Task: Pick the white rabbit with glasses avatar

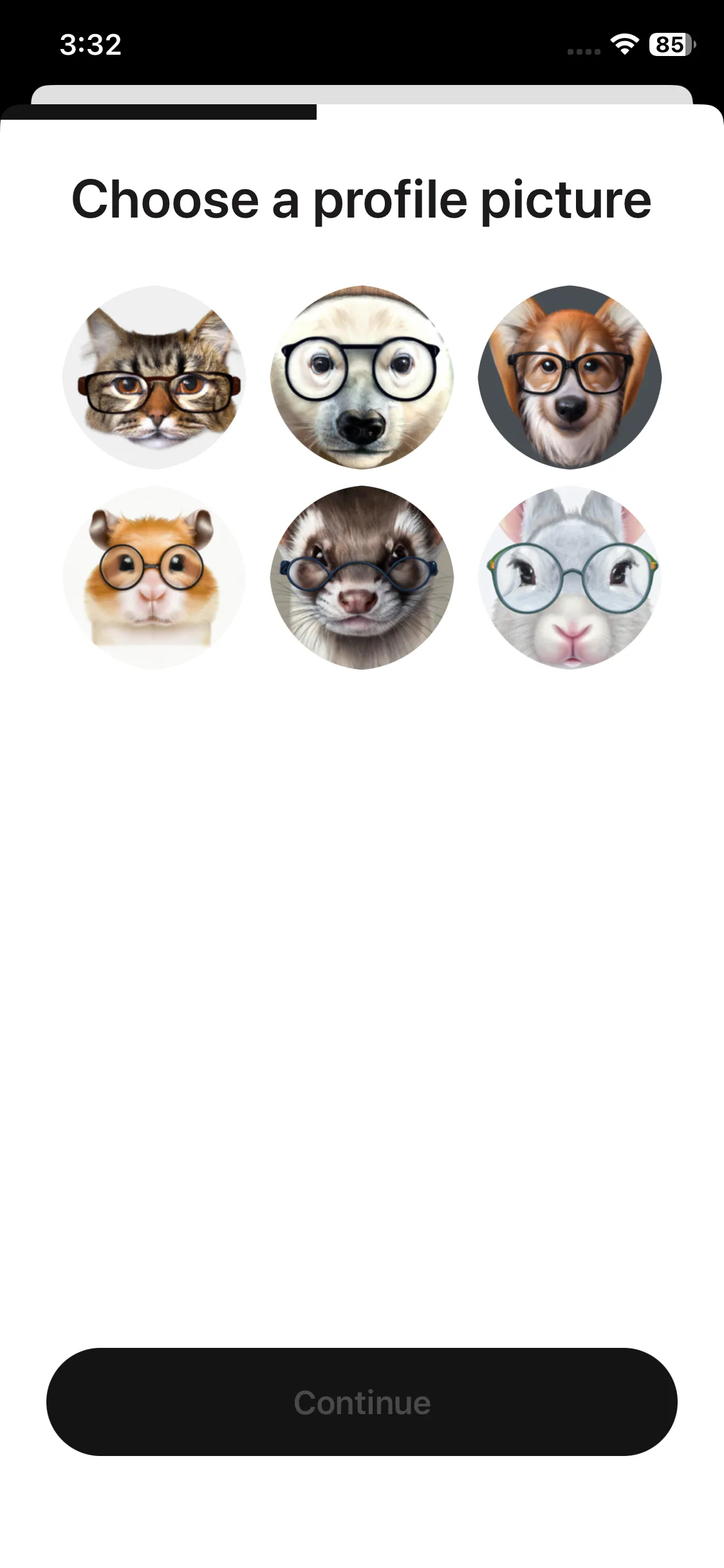Action: (570, 577)
